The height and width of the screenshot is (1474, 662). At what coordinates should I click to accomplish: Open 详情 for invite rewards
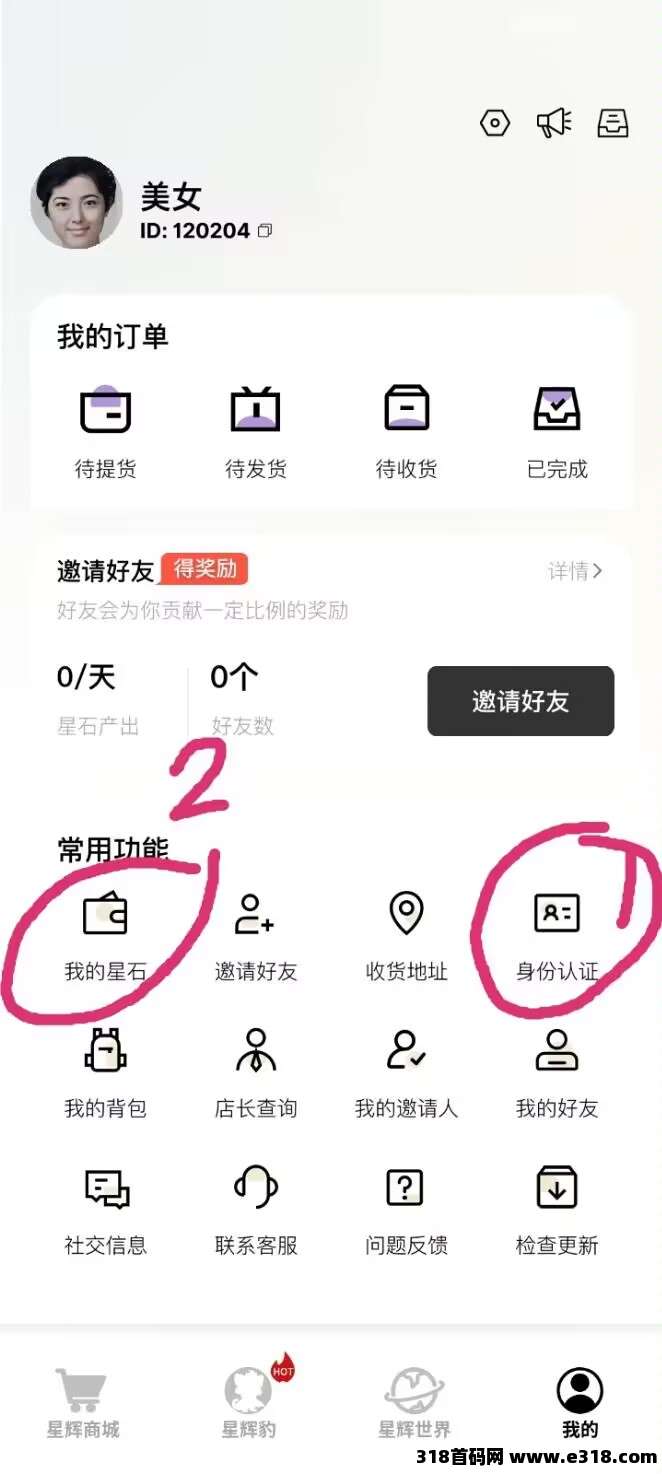pyautogui.click(x=575, y=571)
